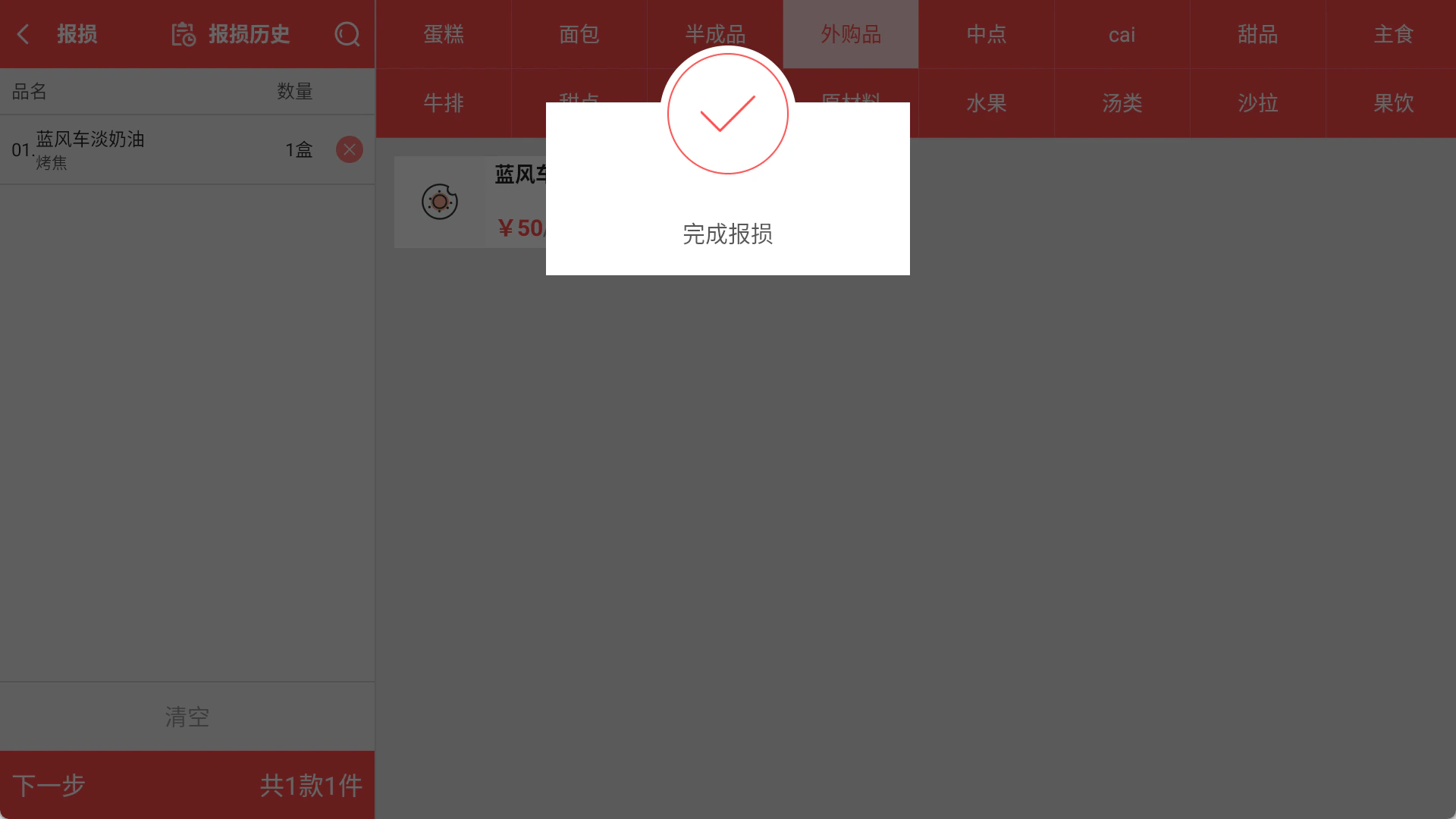Open the cai category tab
The width and height of the screenshot is (1456, 819).
pyautogui.click(x=1122, y=34)
